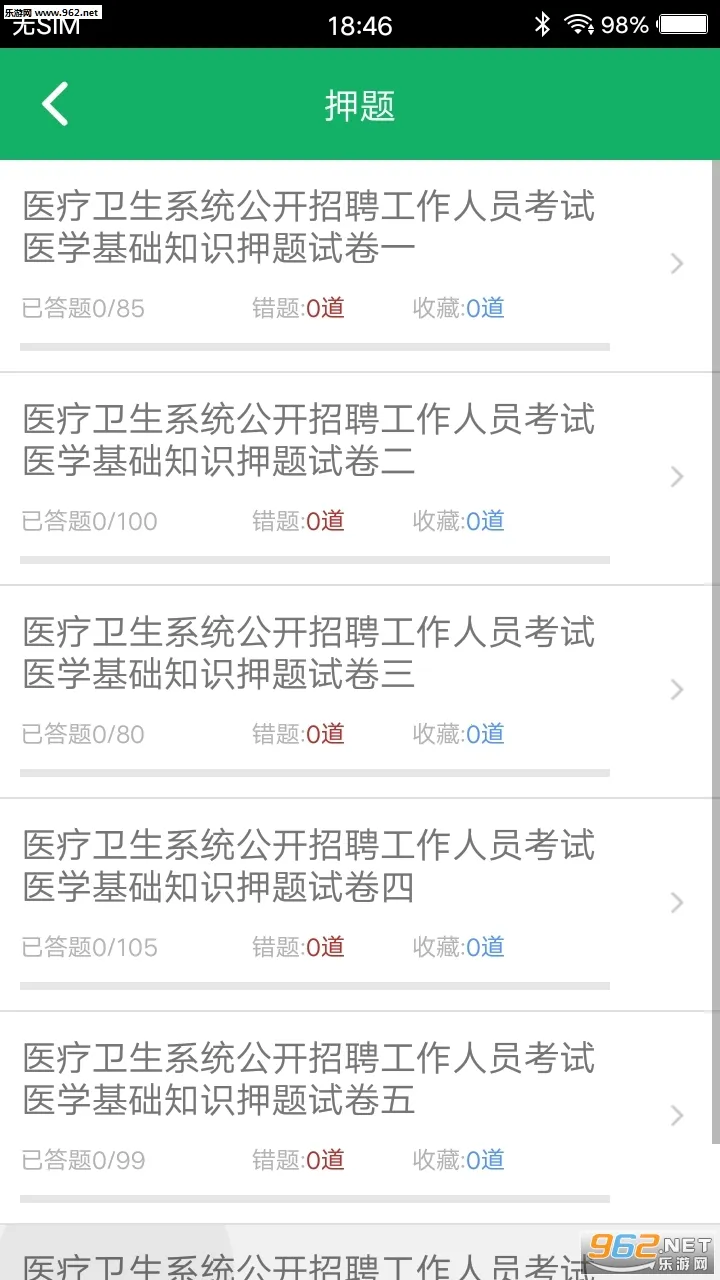Screen dimensions: 720x1280
Task: Tap 错题:0道 for 押题试卷三
Action: tap(299, 733)
